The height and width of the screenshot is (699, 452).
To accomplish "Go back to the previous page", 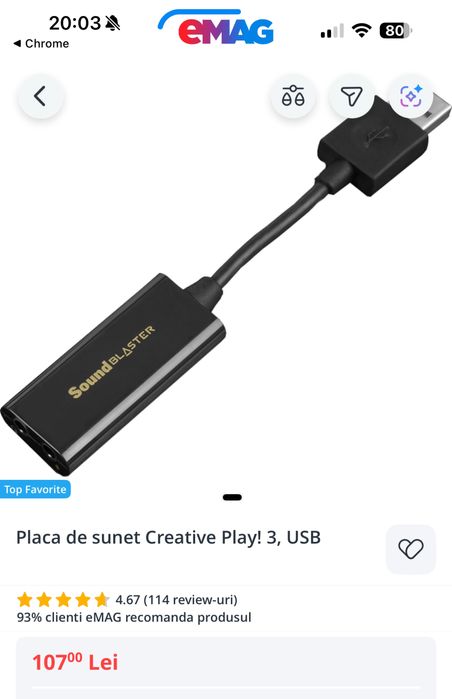I will click(41, 96).
